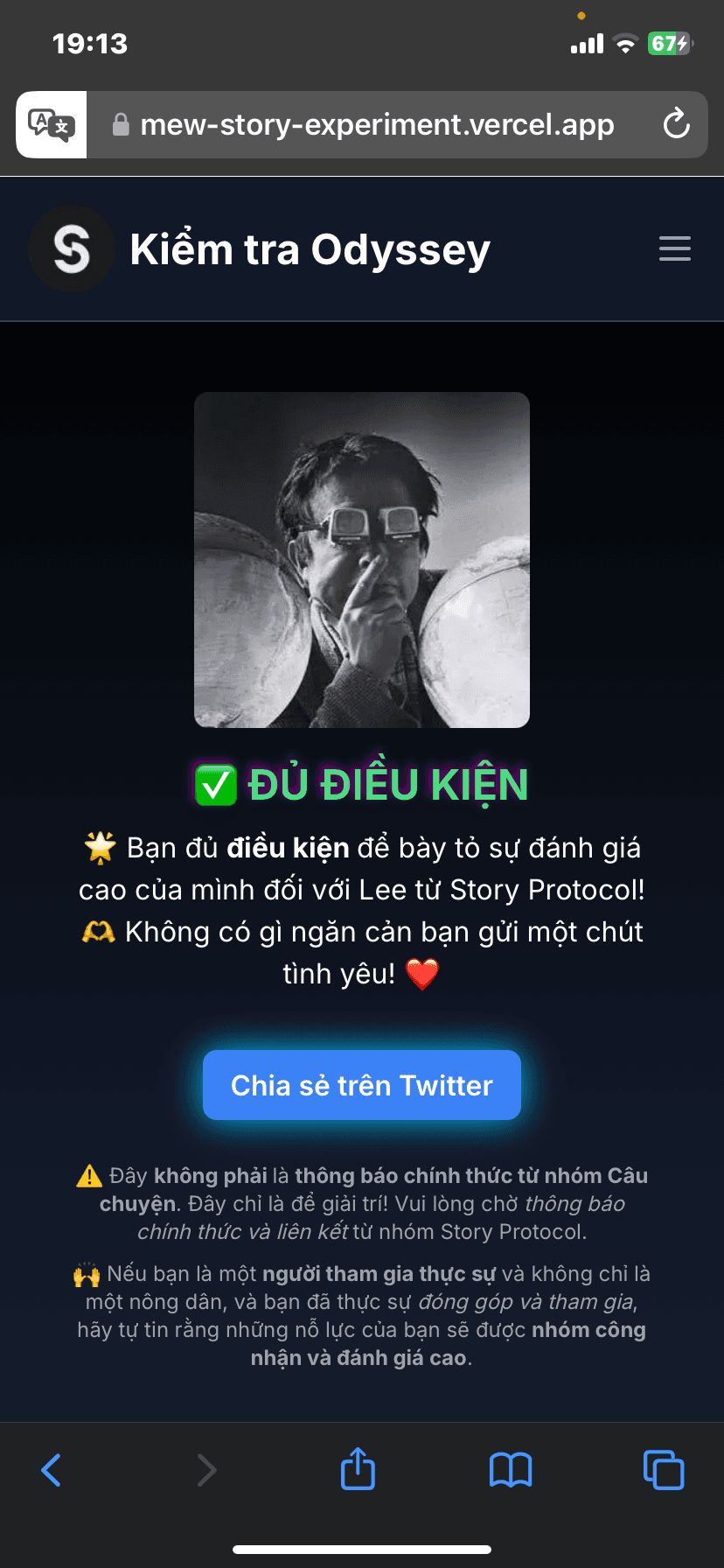Viewport: 724px width, 1568px height.
Task: Show all open tabs
Action: pyautogui.click(x=663, y=1470)
